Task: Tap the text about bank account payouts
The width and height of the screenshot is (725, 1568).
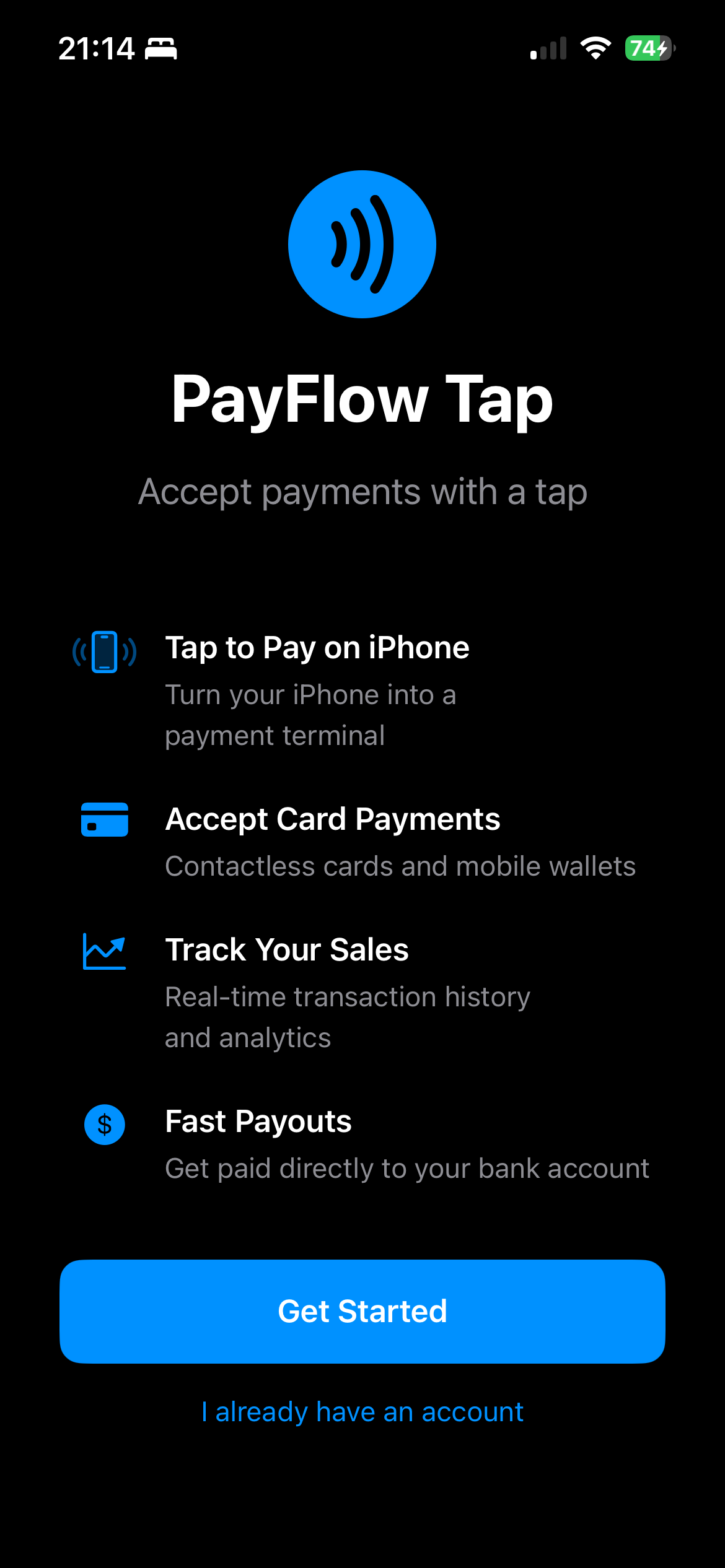Action: point(406,1168)
